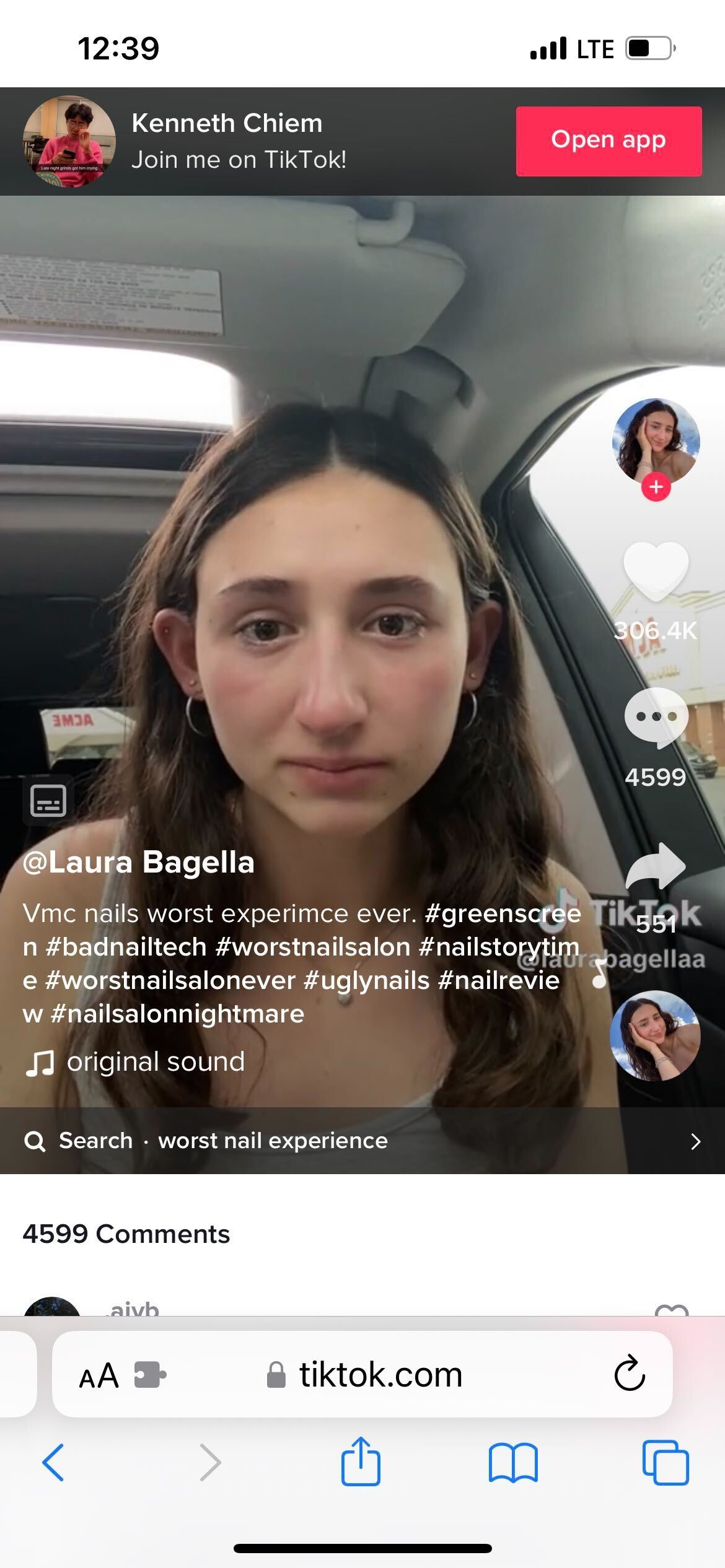Like this TikTok video
725x1568 pixels.
656,571
